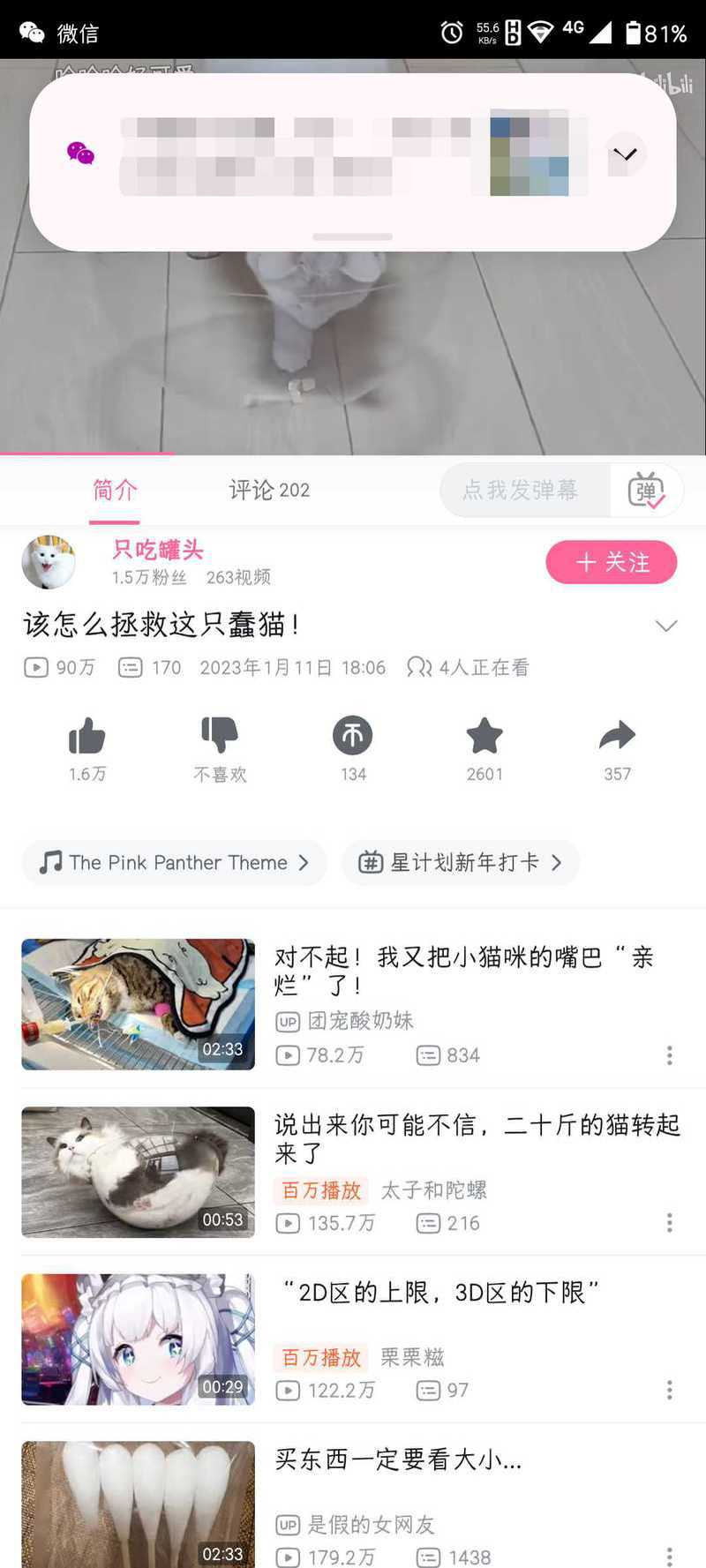Mark video as 不喜欢

tap(220, 736)
